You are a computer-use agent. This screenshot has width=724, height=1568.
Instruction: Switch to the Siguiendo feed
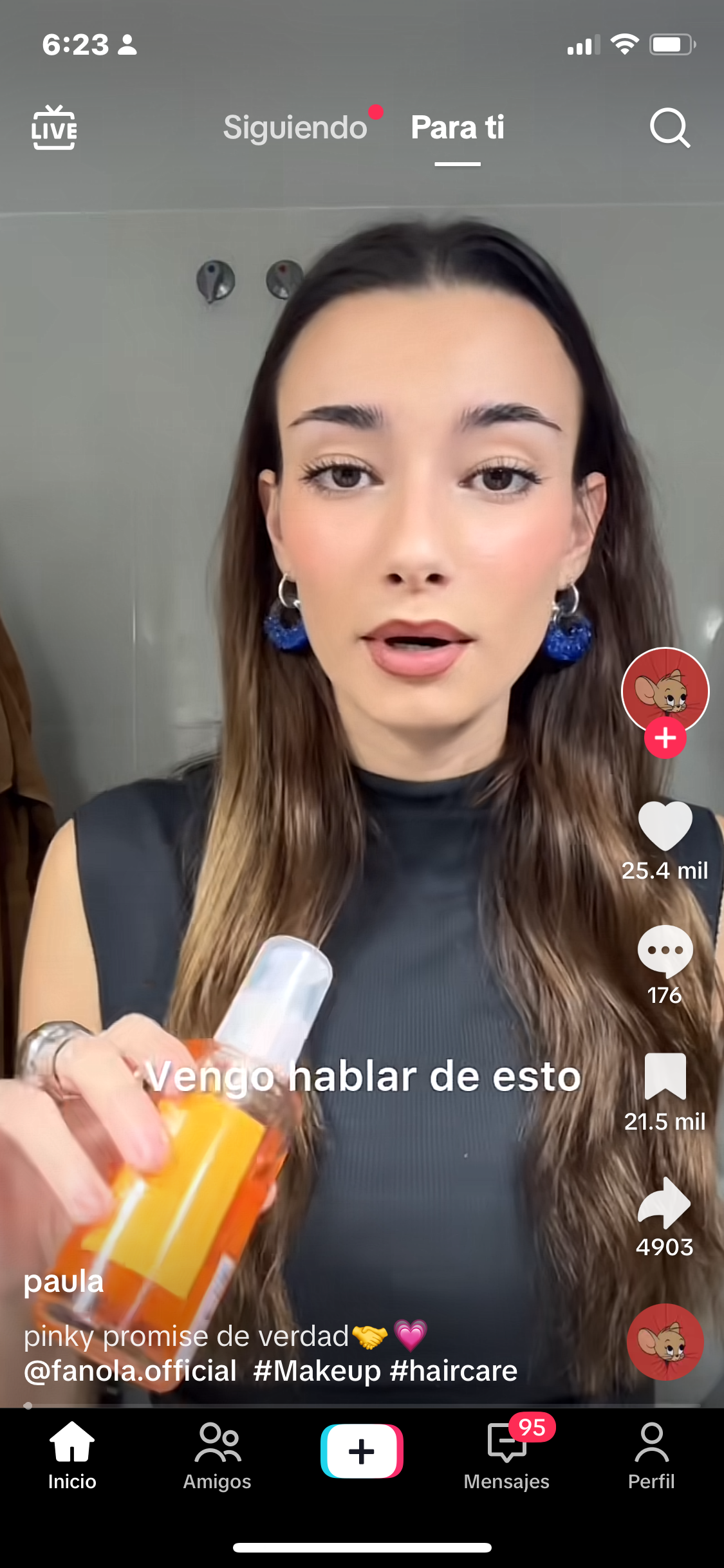(x=295, y=127)
